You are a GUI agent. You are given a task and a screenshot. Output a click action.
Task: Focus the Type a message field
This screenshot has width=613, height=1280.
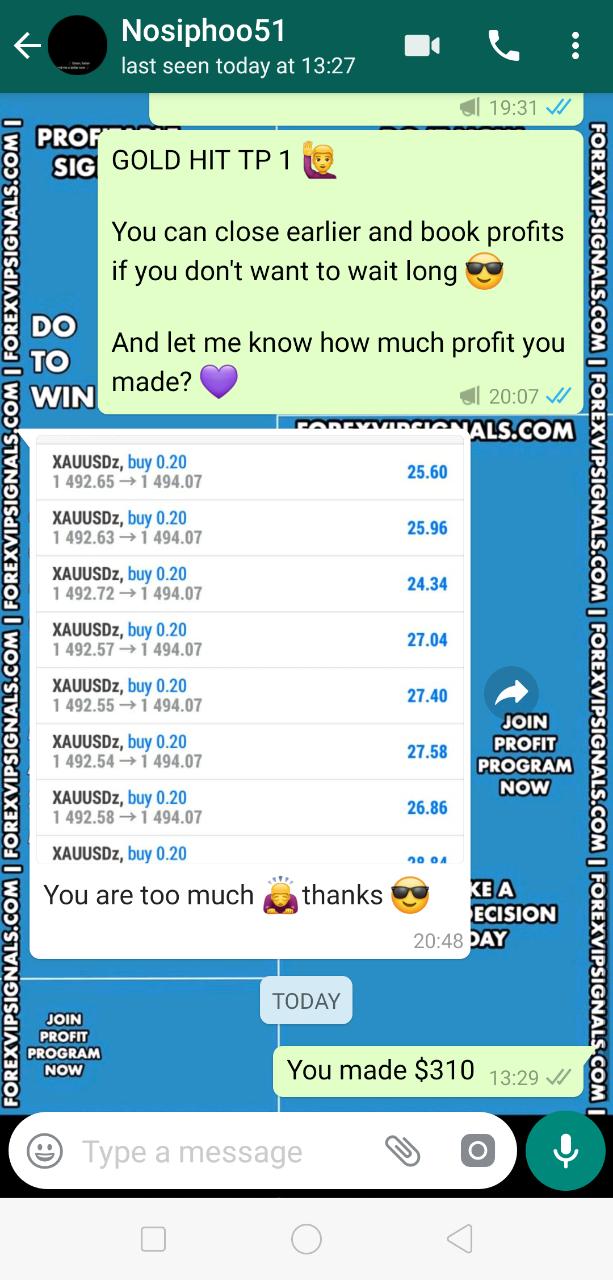[220, 1152]
